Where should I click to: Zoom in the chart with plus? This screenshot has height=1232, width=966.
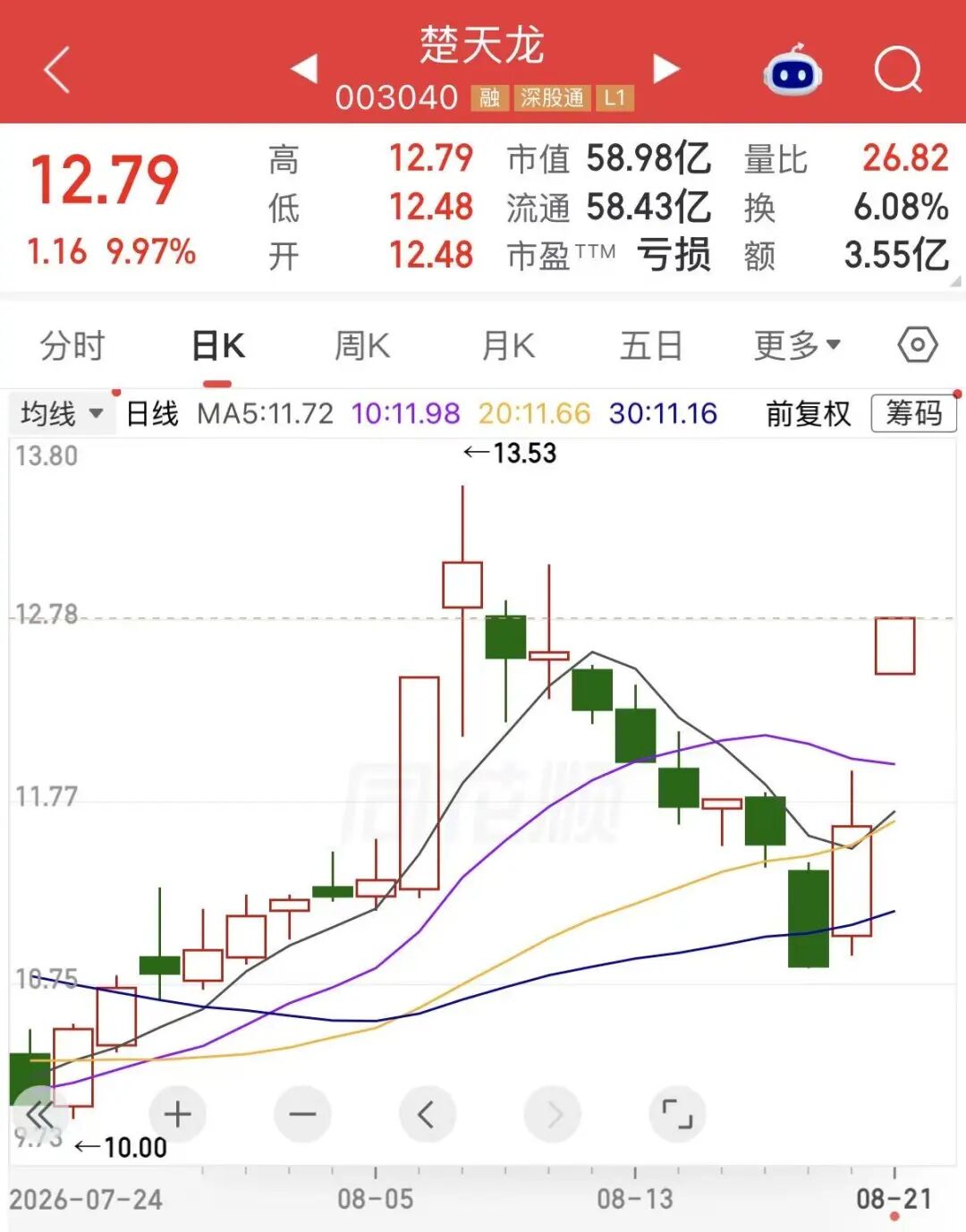point(178,1114)
